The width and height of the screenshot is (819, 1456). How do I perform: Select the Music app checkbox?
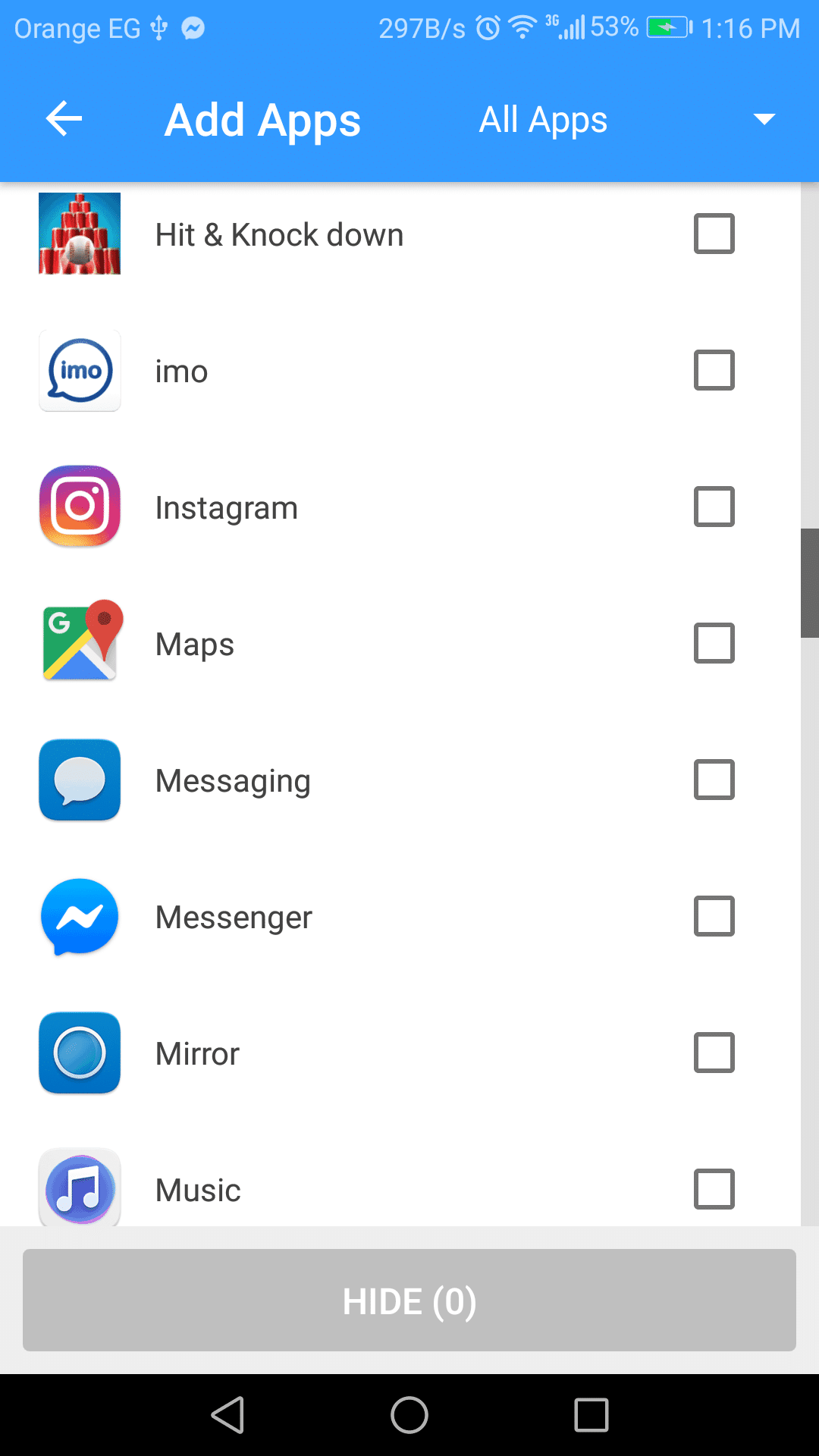[x=714, y=1188]
